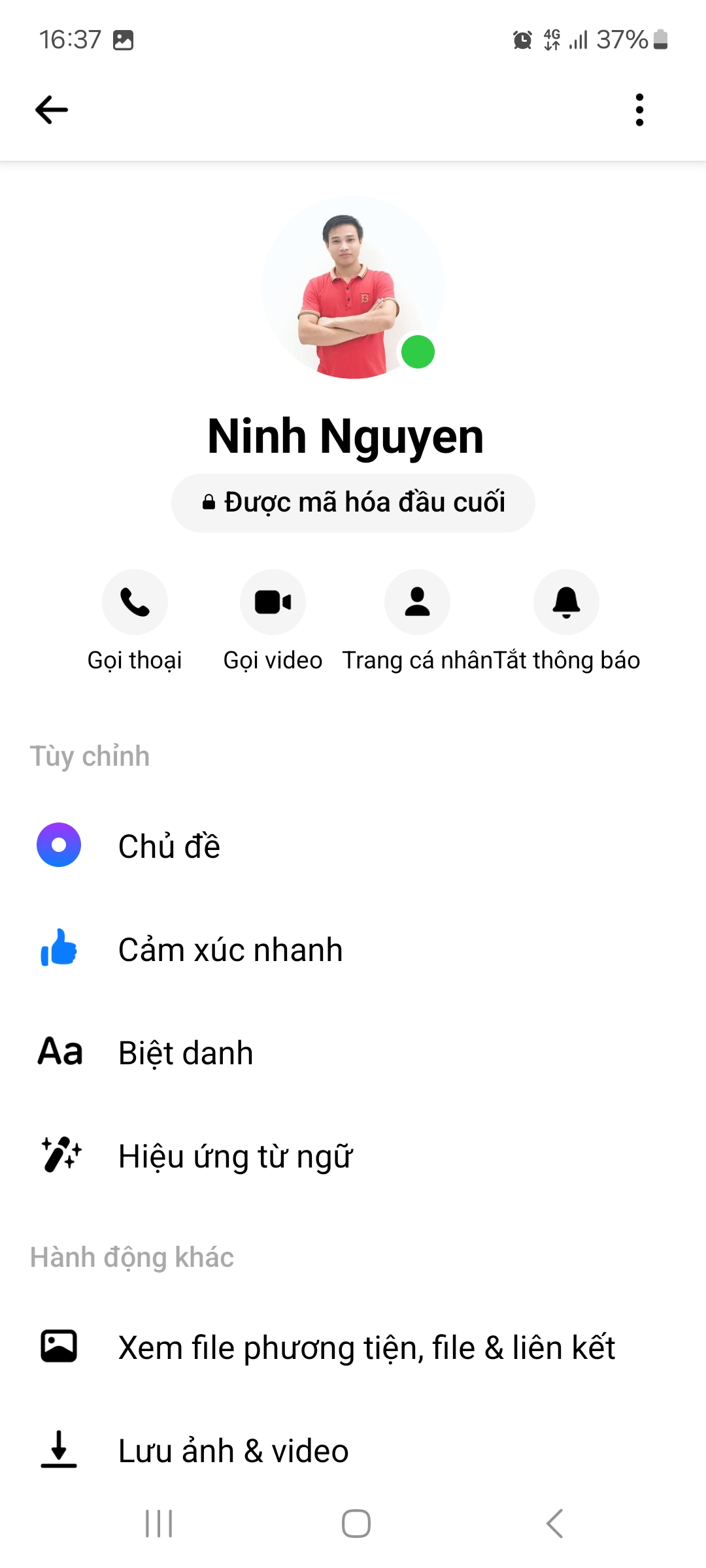
Task: Open the system recent apps button
Action: coord(159,1524)
